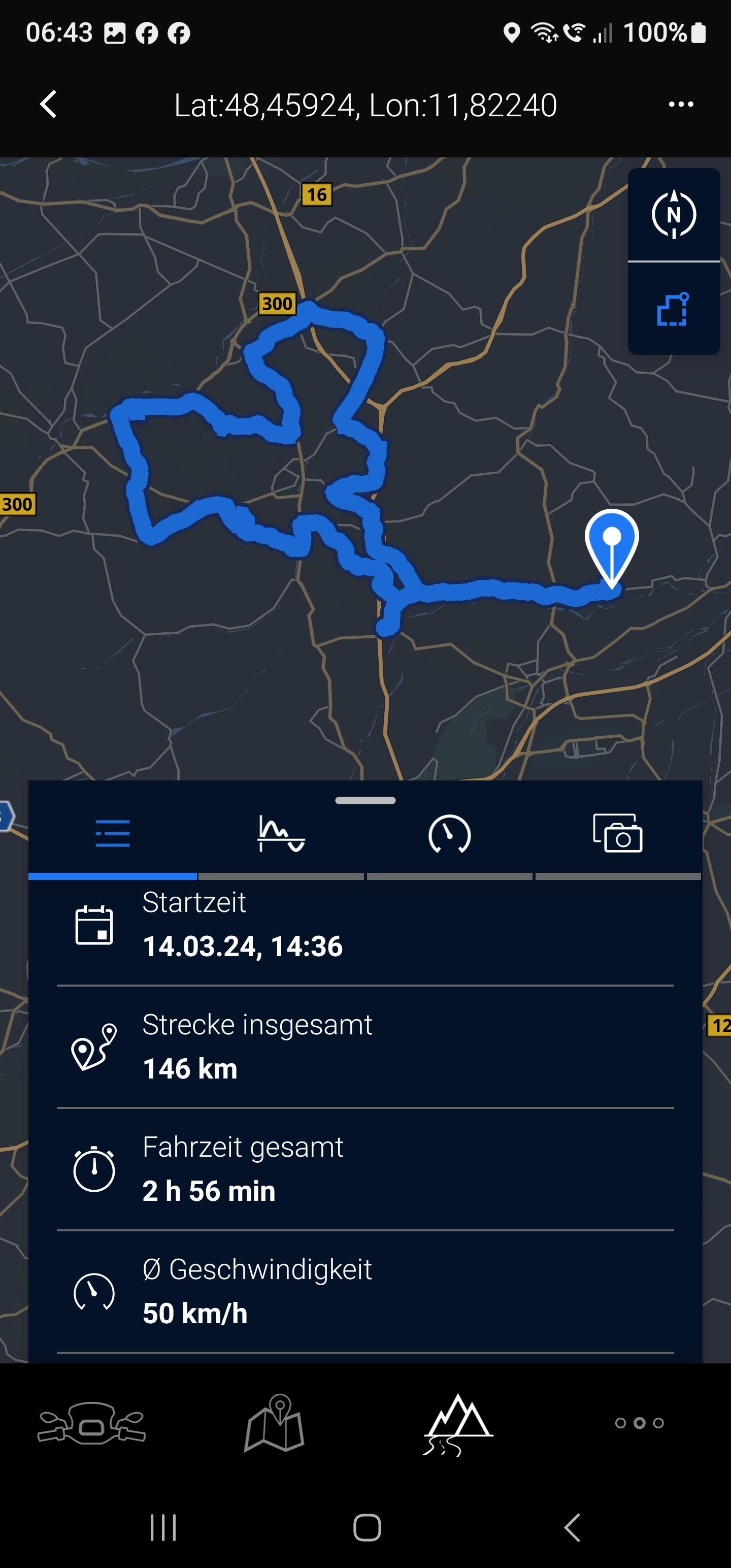Reset map orientation with the north compass
The height and width of the screenshot is (1568, 731).
(x=673, y=215)
